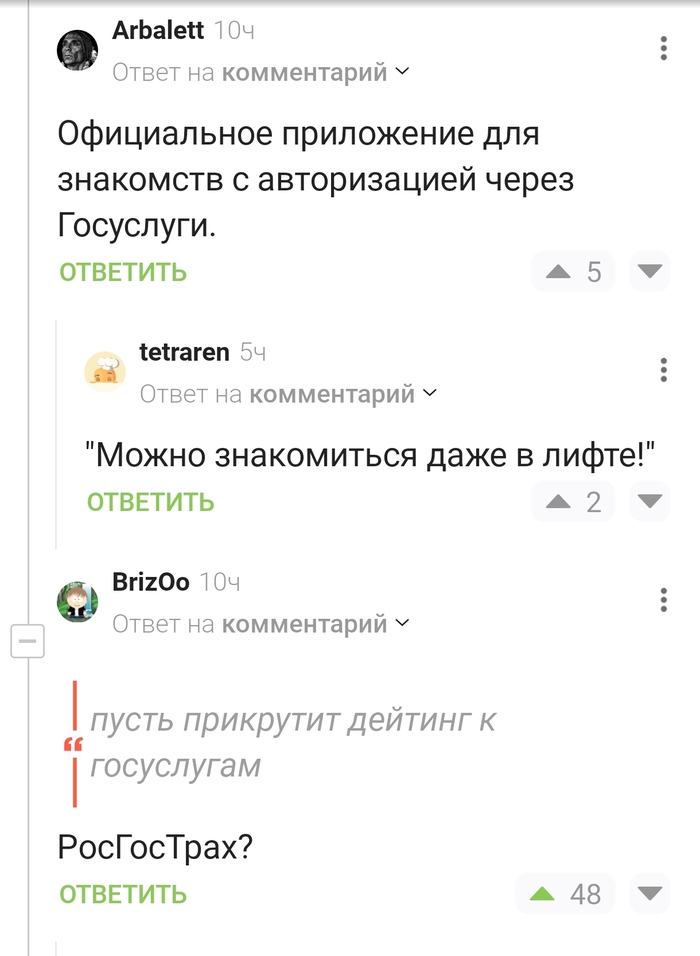Reply to tetraren's comment
This screenshot has width=700, height=956.
151,502
